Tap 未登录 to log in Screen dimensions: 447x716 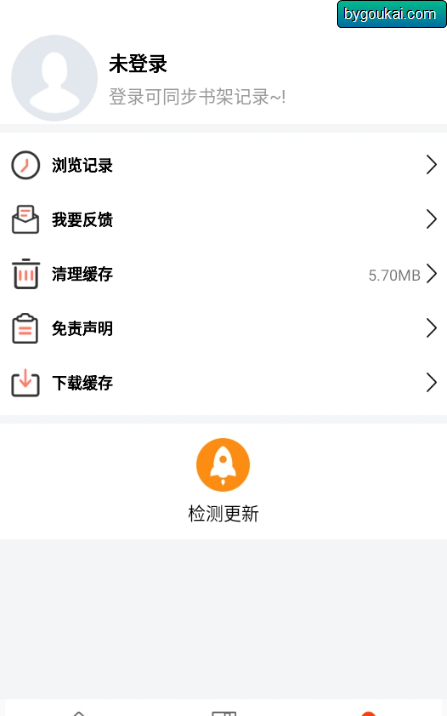[138, 64]
